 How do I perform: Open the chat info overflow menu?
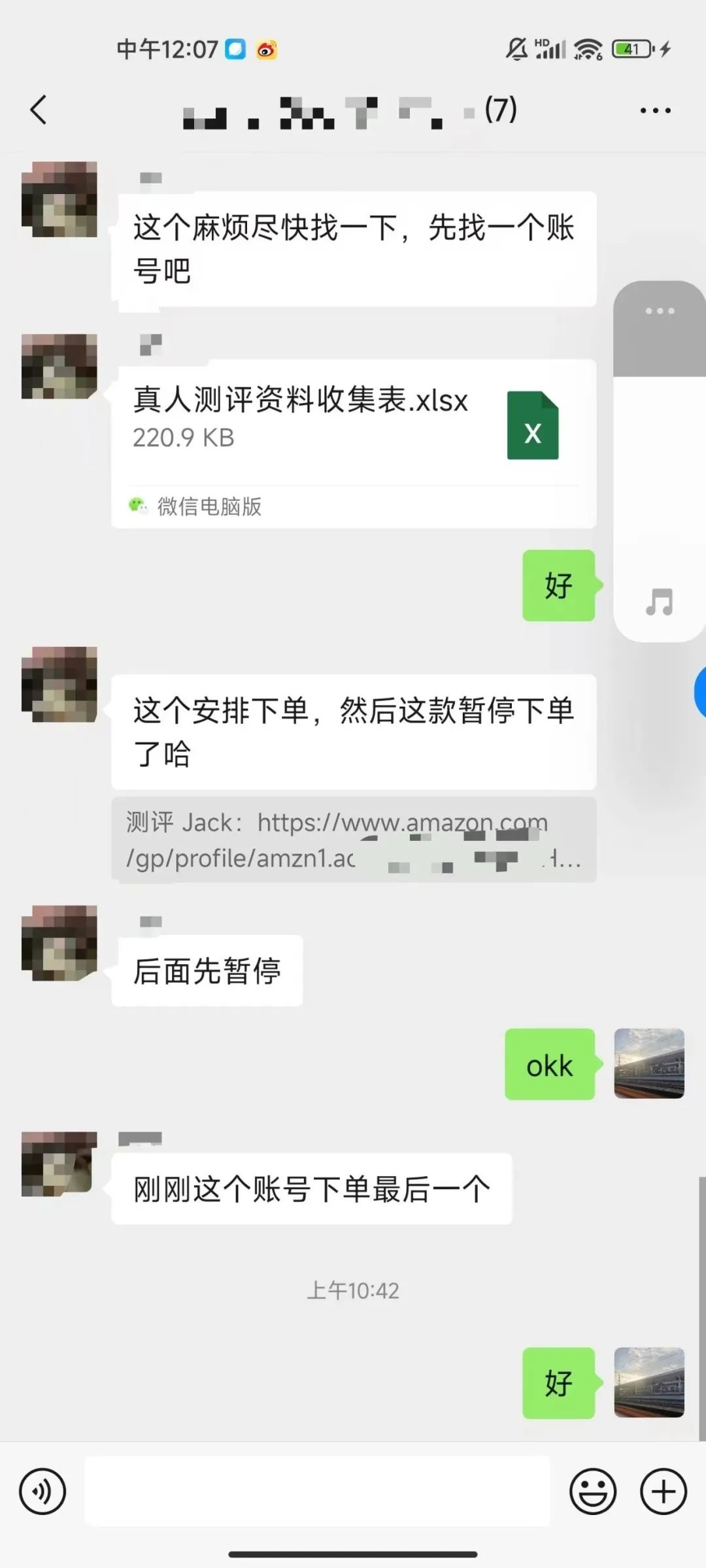pos(655,111)
